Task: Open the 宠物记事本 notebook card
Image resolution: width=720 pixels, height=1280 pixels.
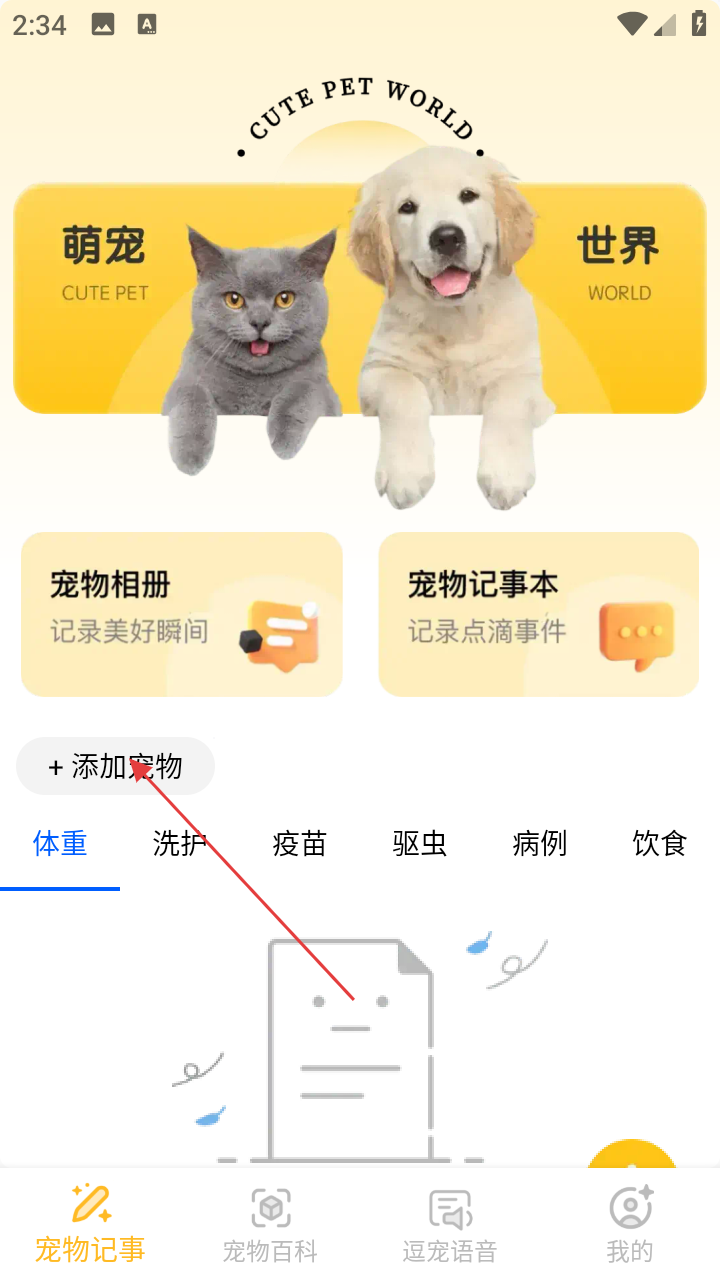Action: pos(538,614)
